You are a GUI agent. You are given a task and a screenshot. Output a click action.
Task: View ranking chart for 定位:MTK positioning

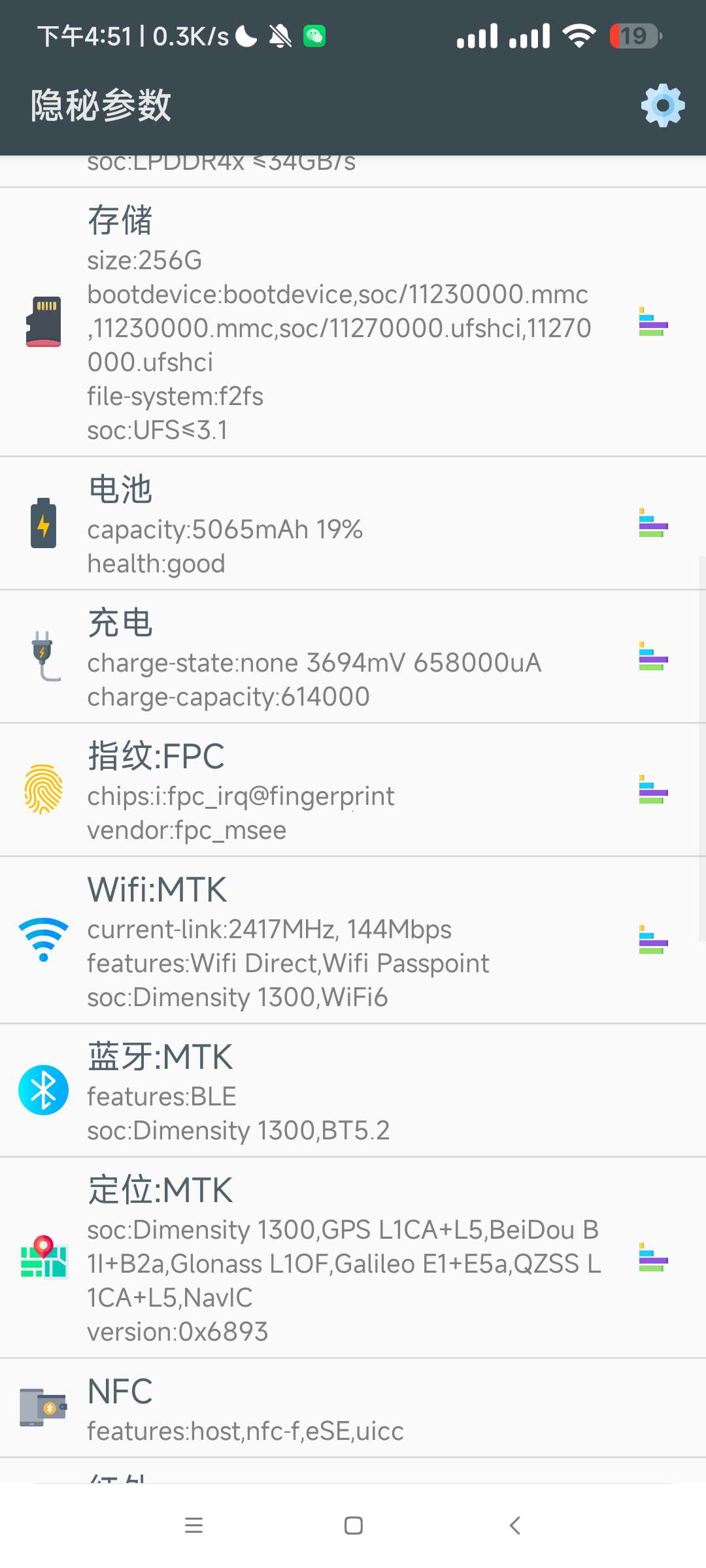(x=653, y=1258)
